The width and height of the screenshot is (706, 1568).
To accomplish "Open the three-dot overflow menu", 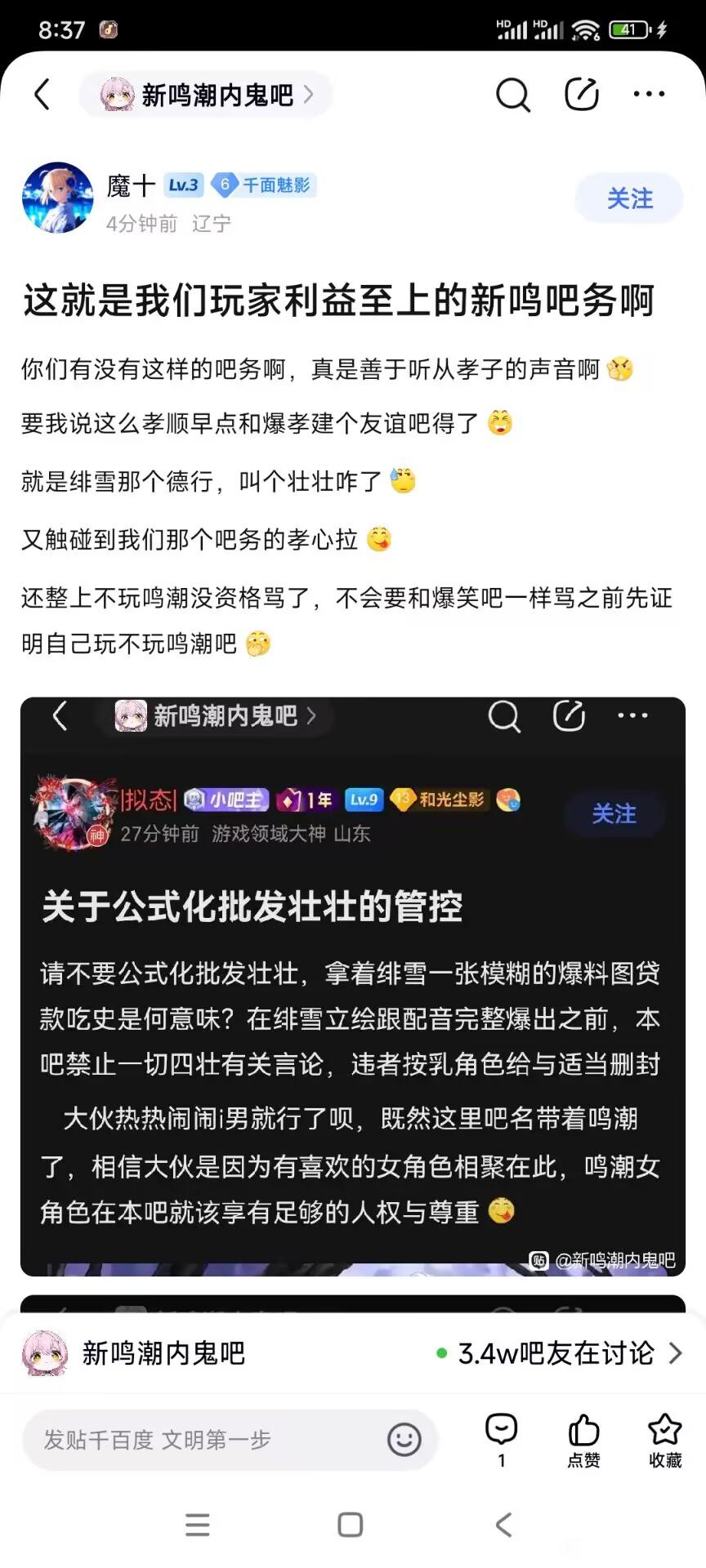I will 649,95.
